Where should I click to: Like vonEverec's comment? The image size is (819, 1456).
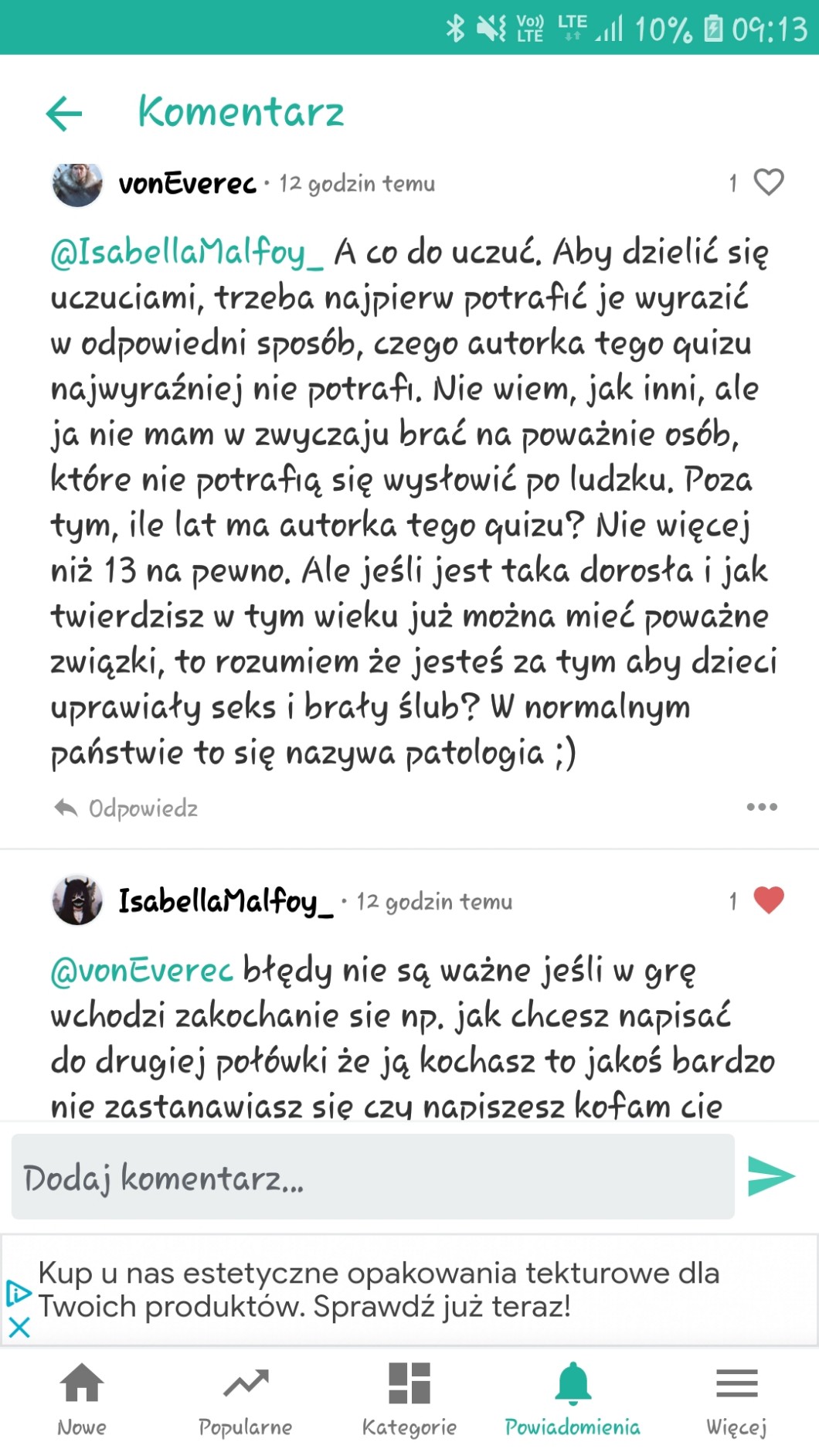[x=768, y=182]
